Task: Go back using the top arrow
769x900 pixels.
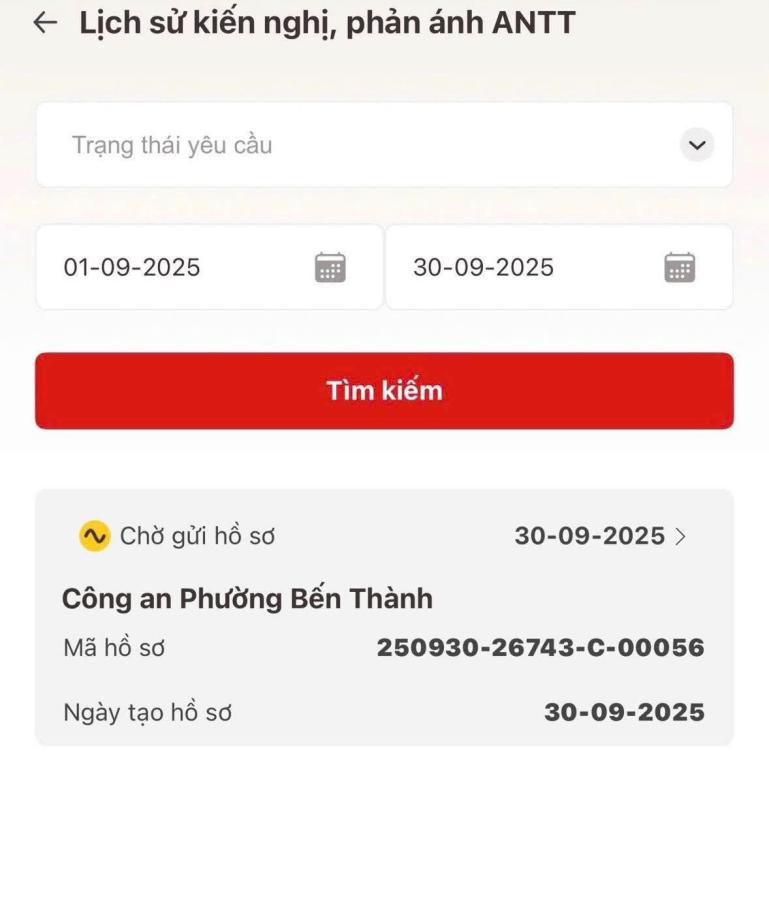Action: coord(45,23)
